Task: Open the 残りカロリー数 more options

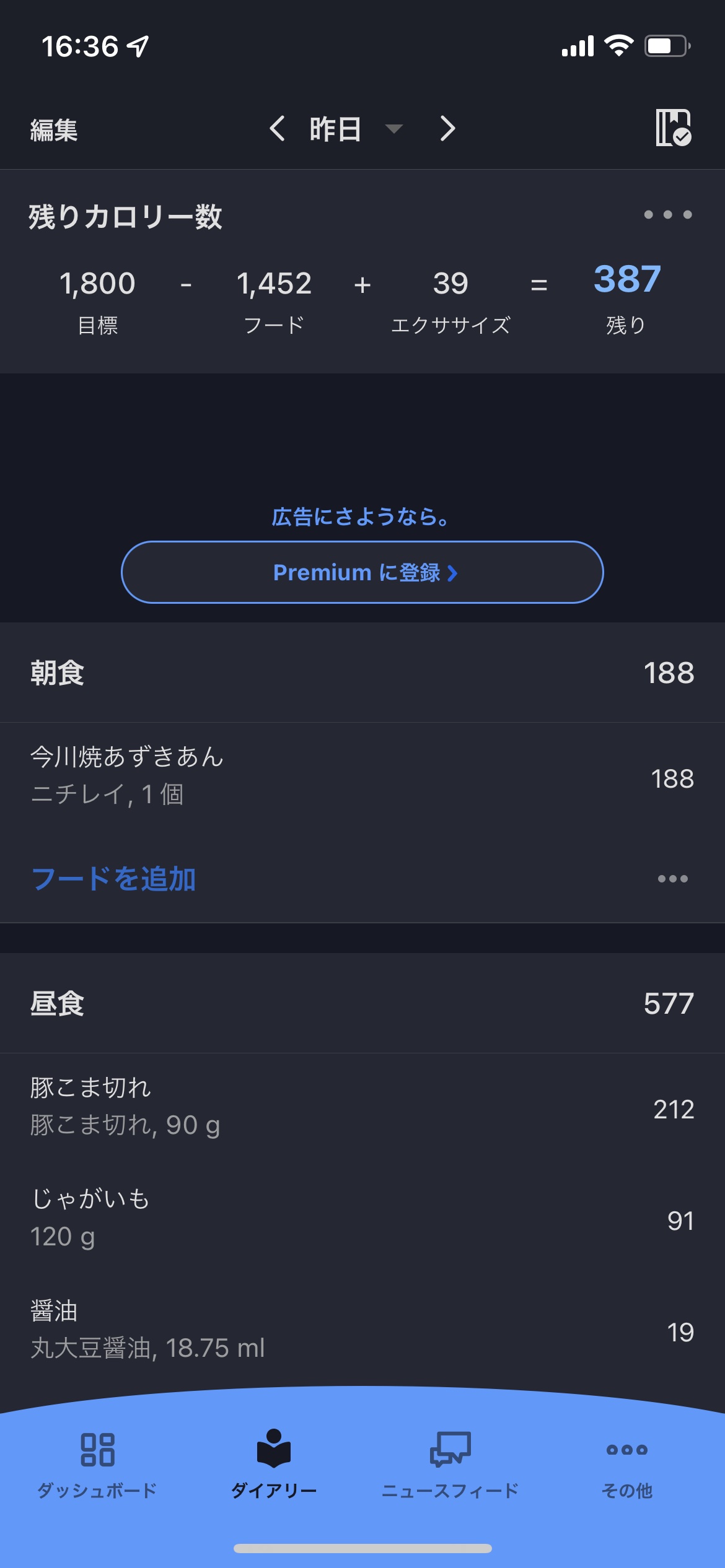Action: [667, 215]
